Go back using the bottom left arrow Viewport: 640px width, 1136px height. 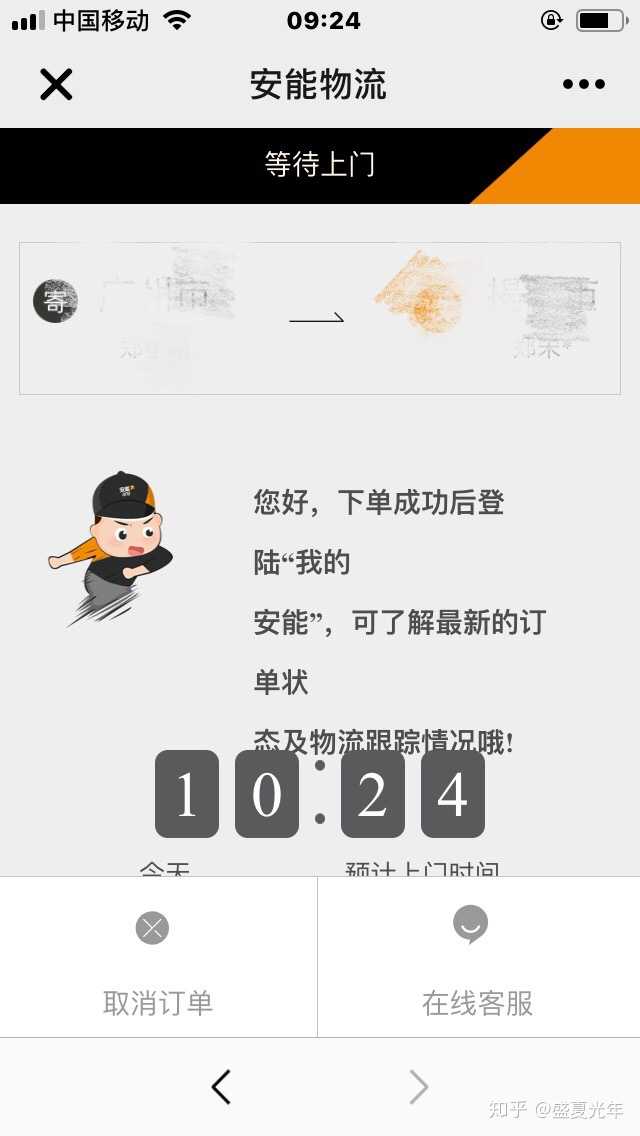[221, 1087]
